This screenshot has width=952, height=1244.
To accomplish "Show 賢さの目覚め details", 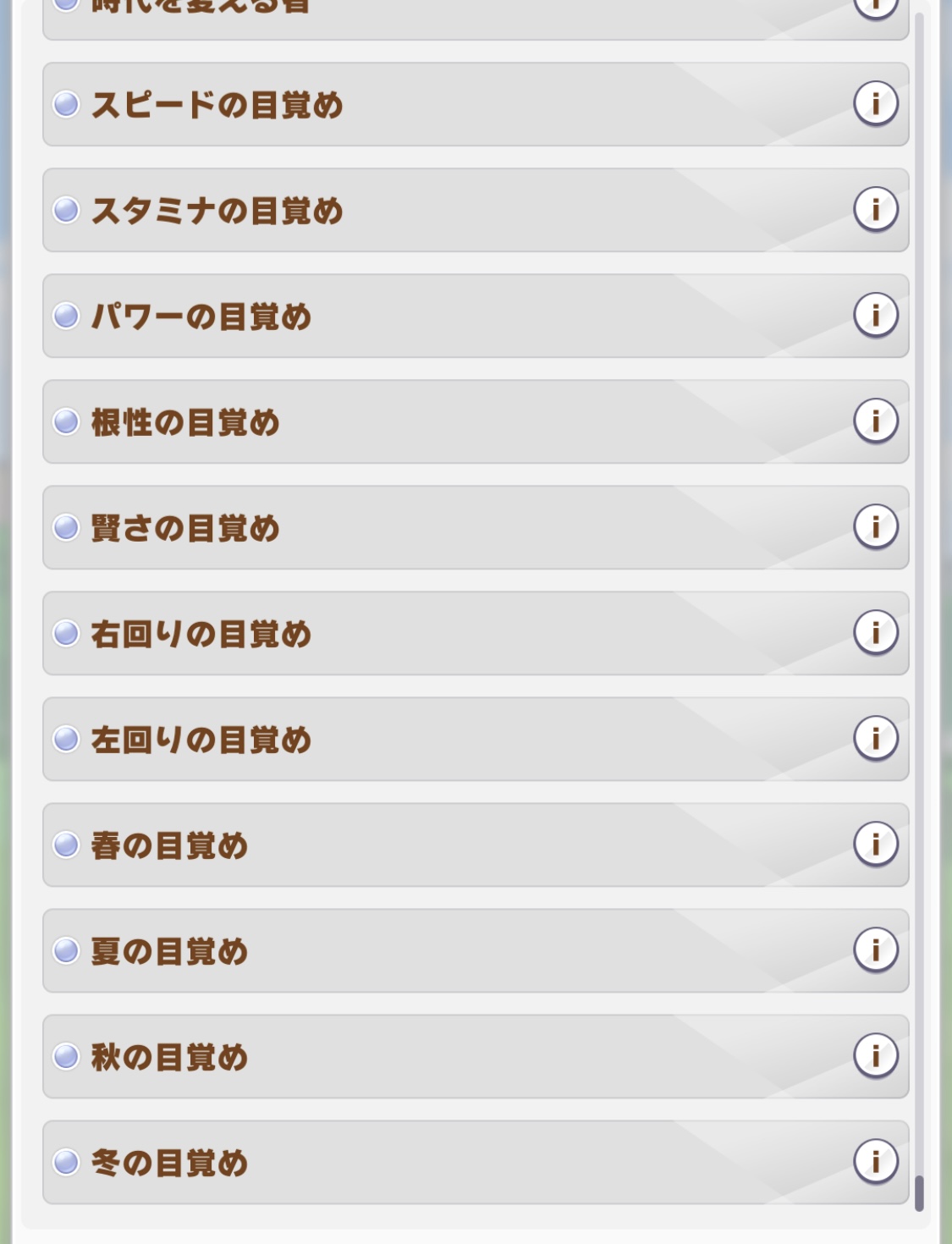I will click(875, 527).
